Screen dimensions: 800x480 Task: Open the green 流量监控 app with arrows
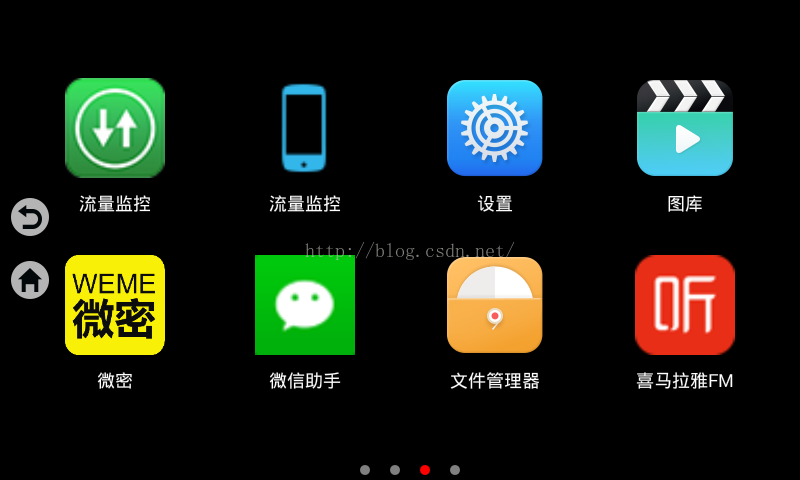(115, 128)
